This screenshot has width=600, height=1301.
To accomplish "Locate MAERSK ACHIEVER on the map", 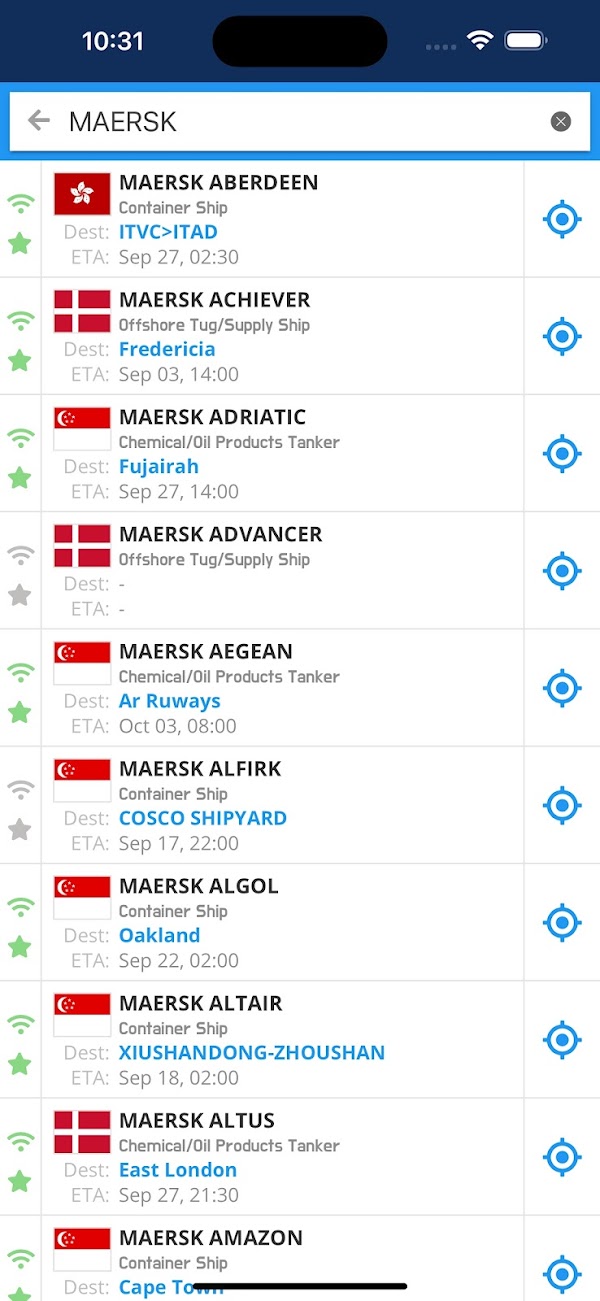I will 562,336.
